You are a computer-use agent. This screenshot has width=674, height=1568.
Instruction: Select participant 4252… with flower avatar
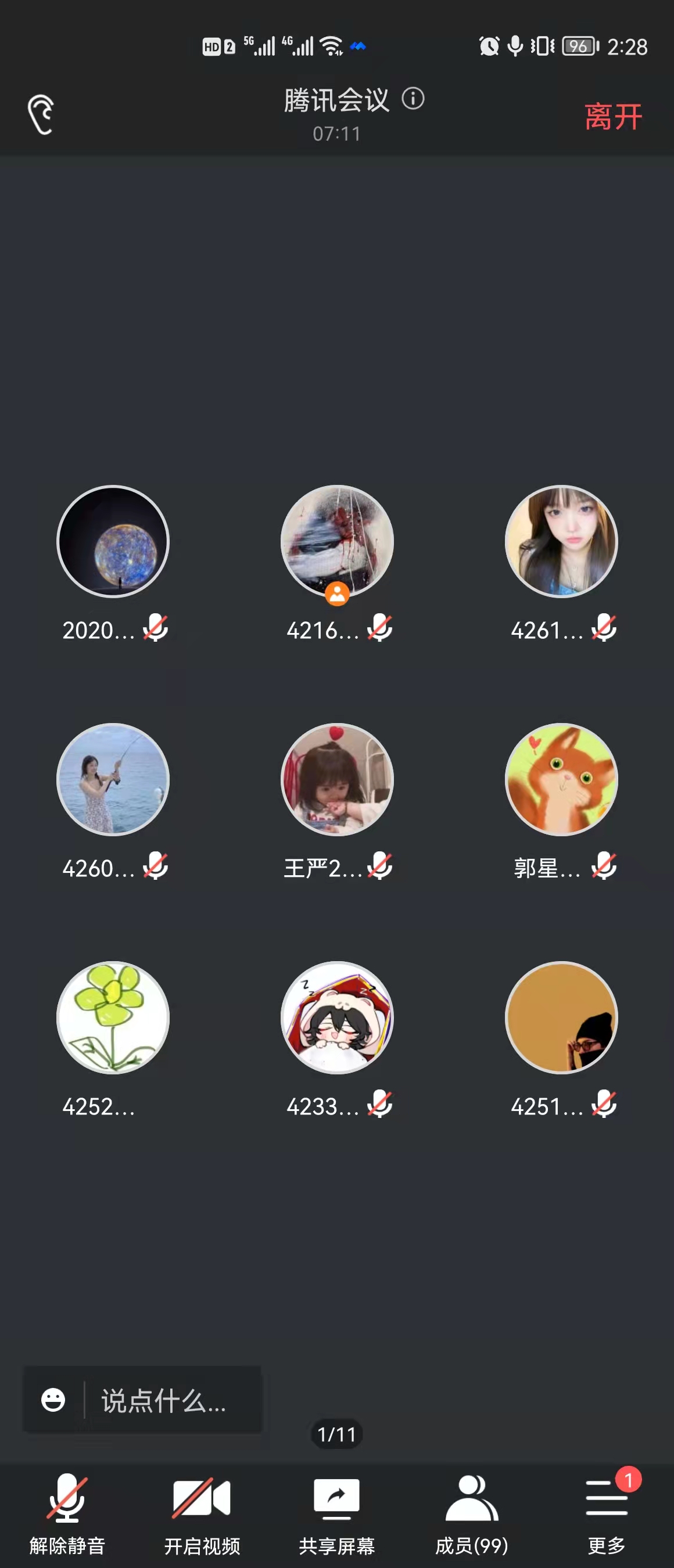(113, 1017)
